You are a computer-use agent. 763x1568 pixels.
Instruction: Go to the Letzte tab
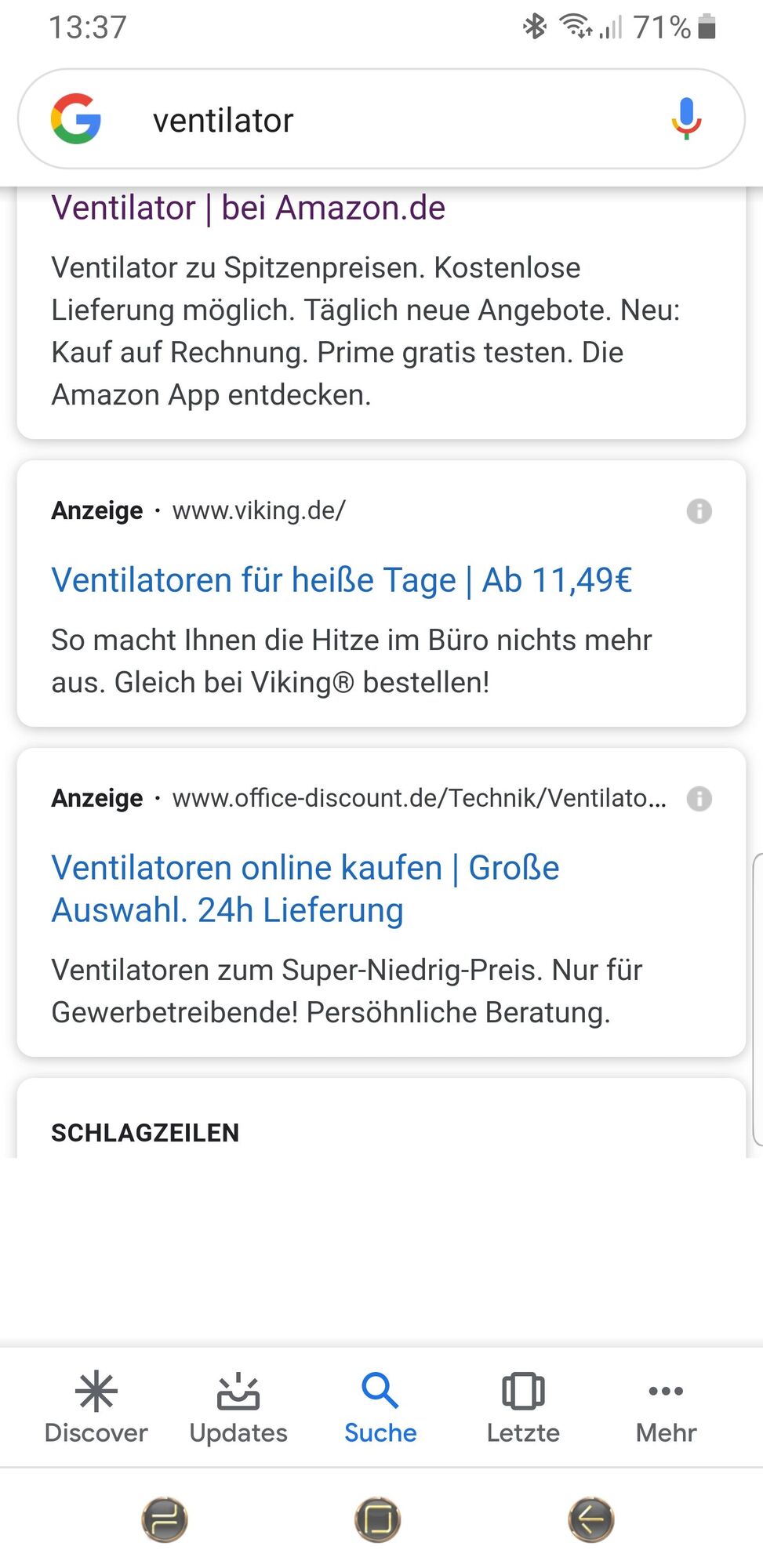coord(523,1406)
